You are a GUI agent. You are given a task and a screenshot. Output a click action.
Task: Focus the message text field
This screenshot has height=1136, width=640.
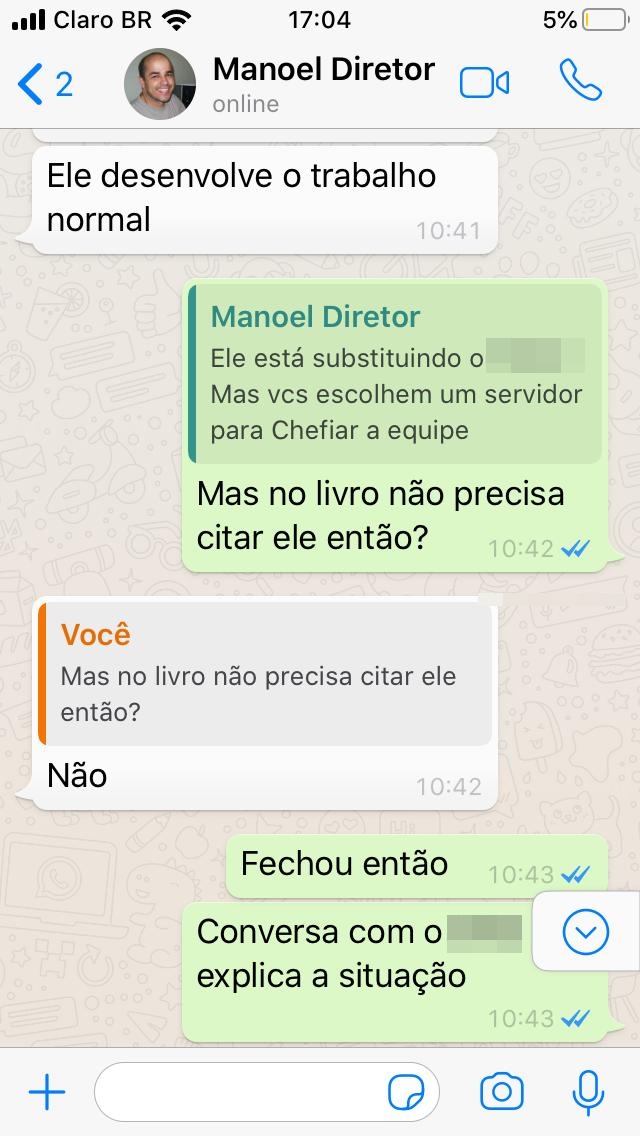point(240,1093)
